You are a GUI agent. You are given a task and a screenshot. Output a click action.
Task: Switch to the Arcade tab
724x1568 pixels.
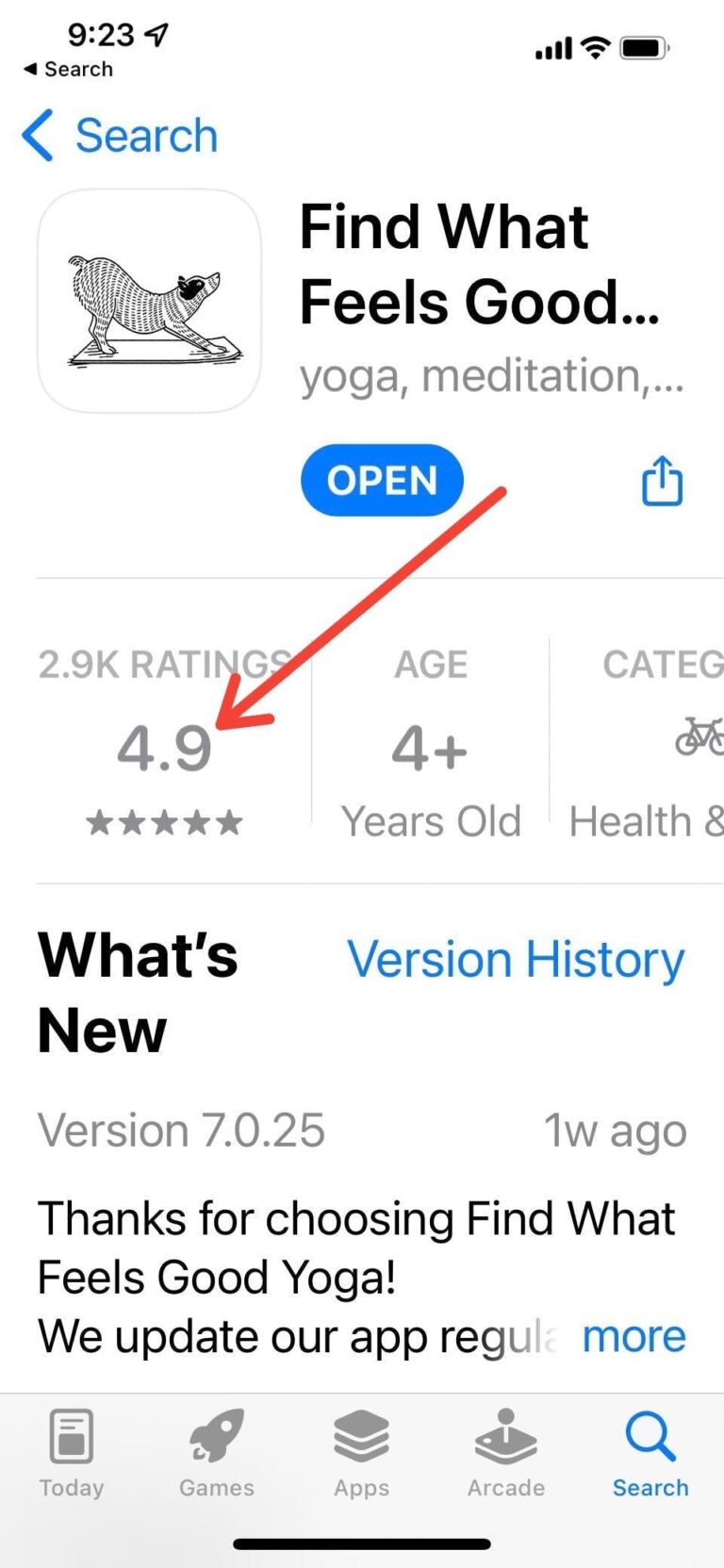[x=506, y=1453]
